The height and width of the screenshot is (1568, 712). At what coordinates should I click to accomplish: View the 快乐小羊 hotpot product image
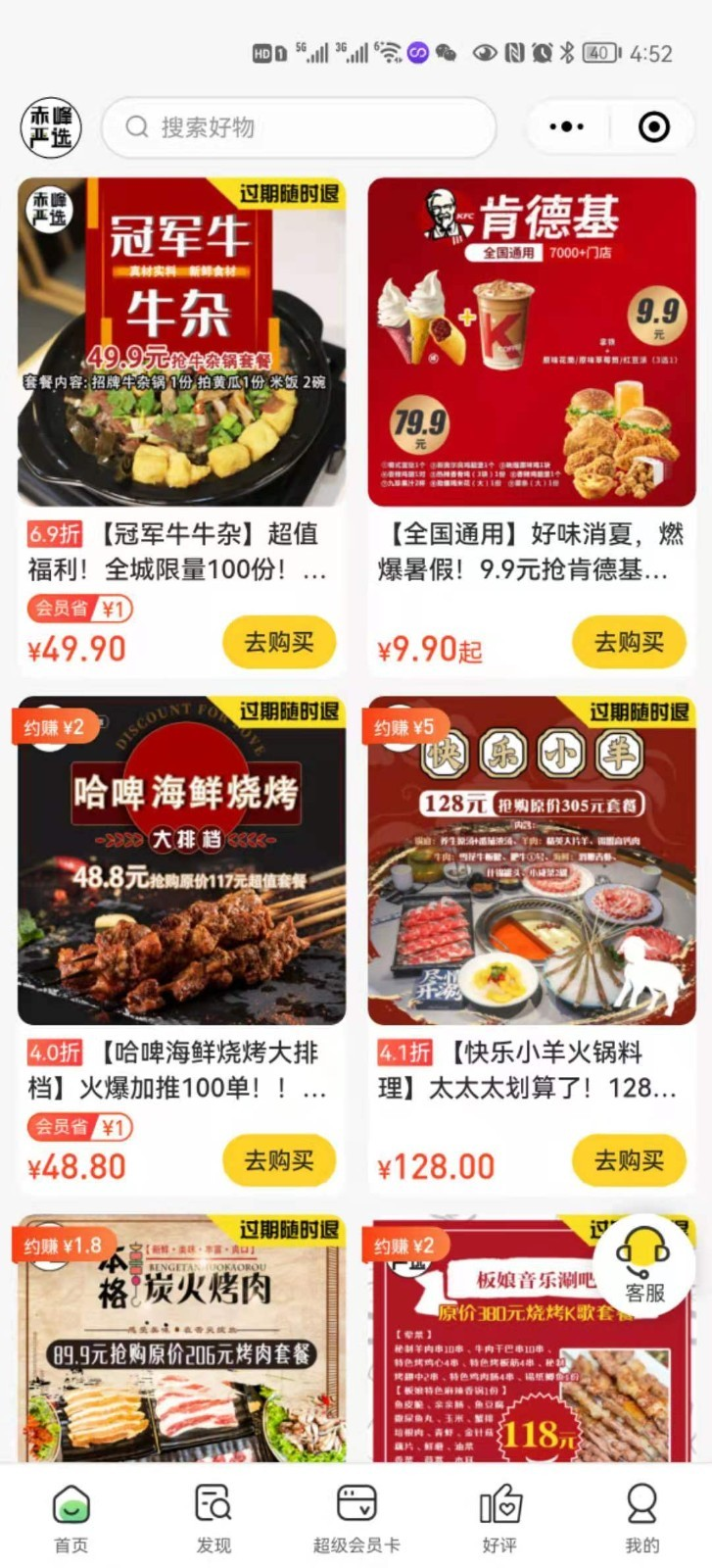[532, 860]
